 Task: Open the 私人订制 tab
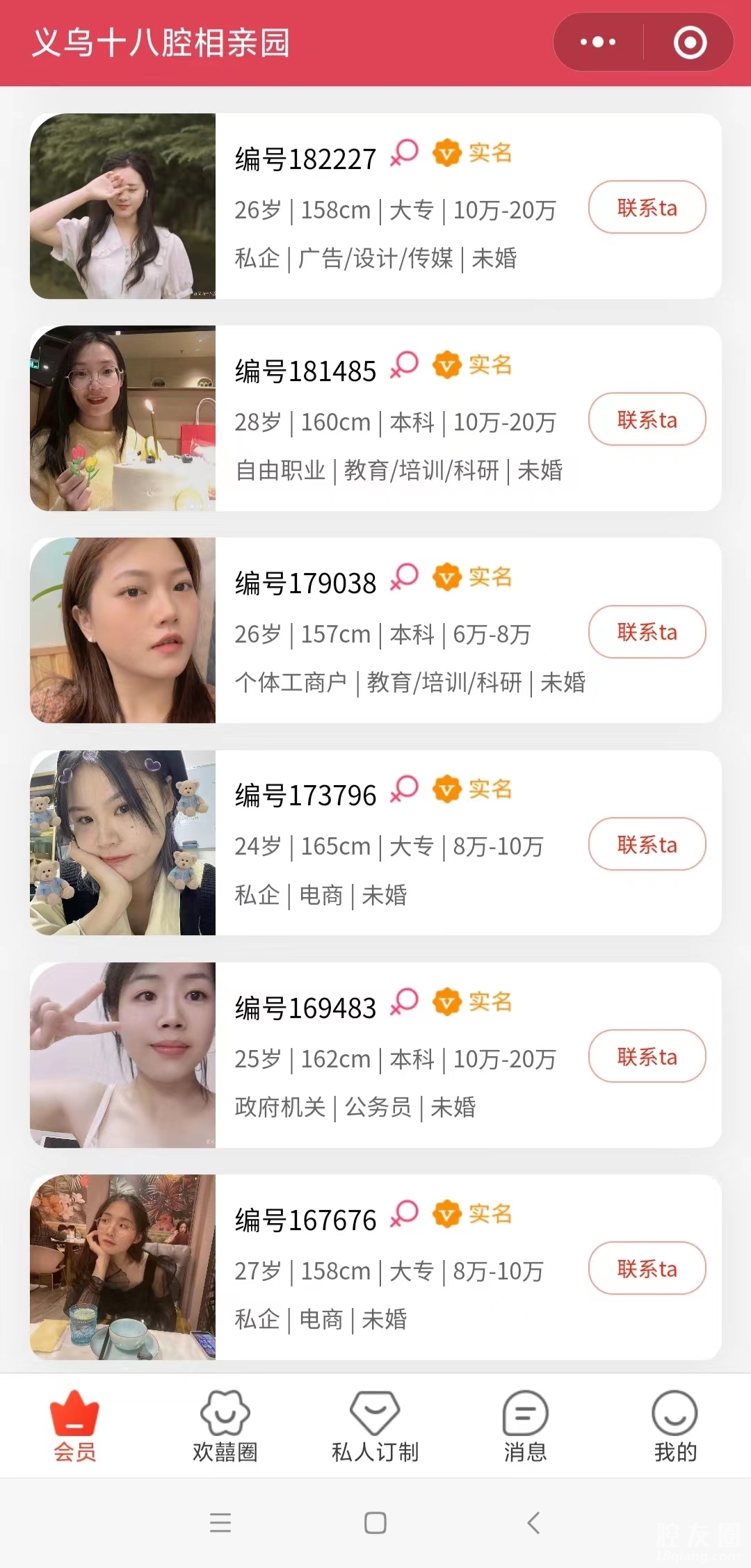[x=375, y=1426]
